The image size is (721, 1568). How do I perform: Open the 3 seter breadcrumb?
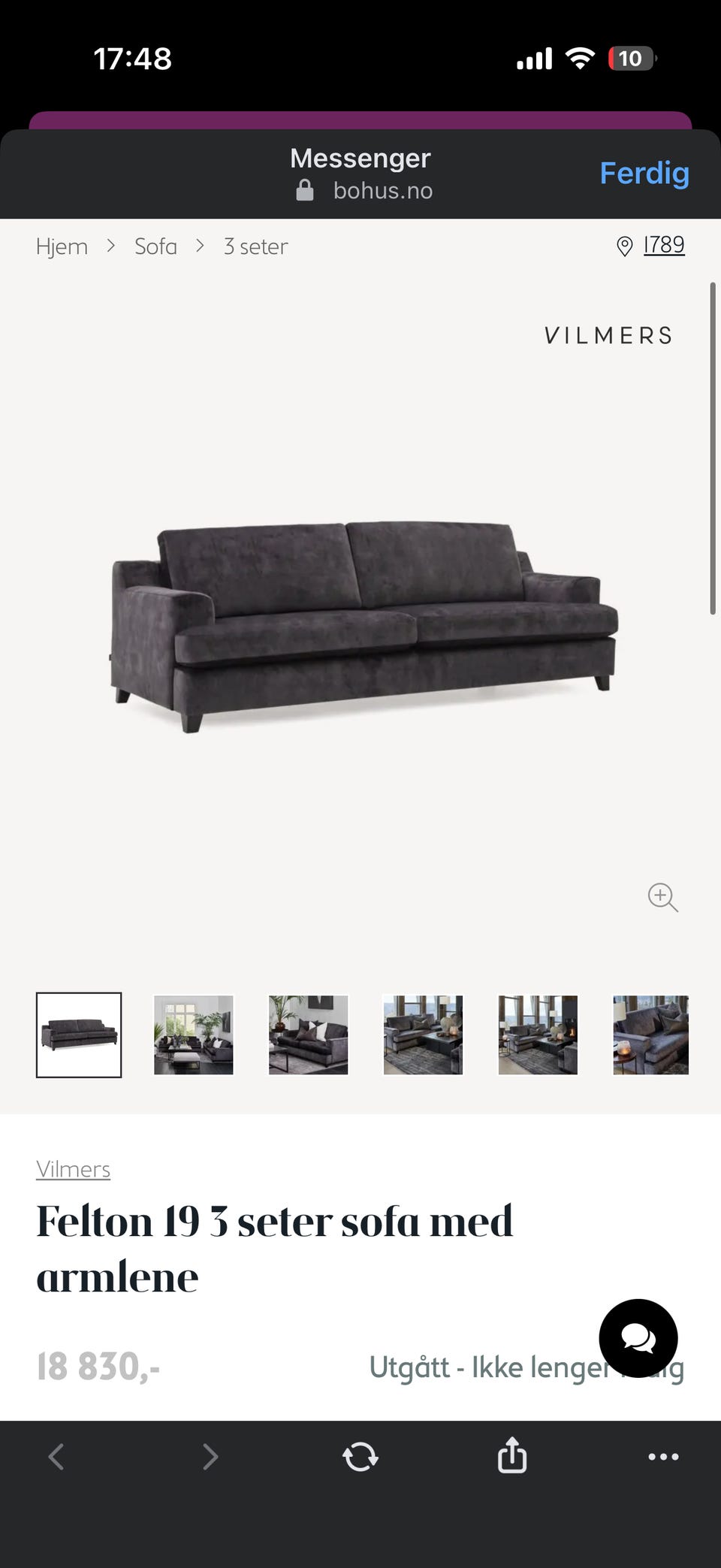point(255,246)
